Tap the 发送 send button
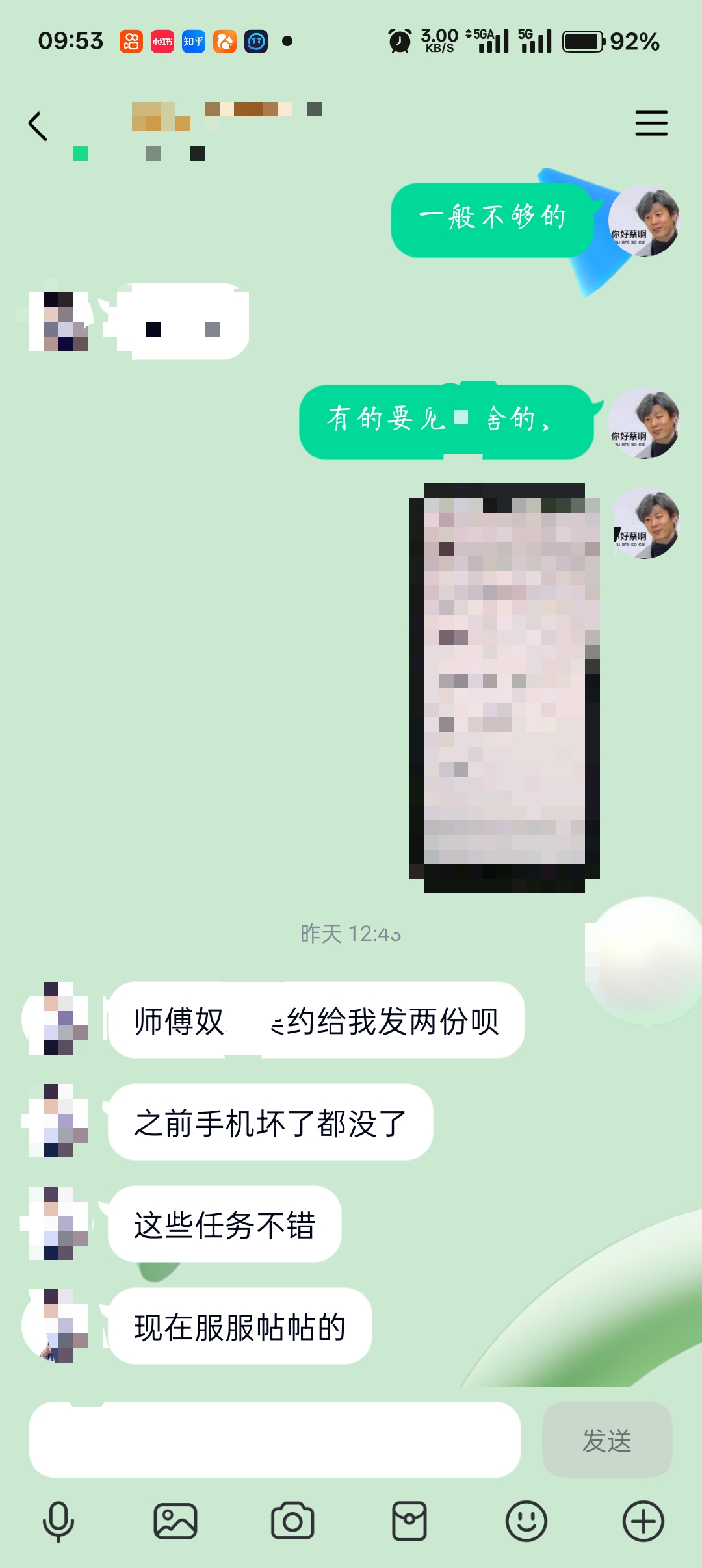702x1568 pixels. [606, 1439]
